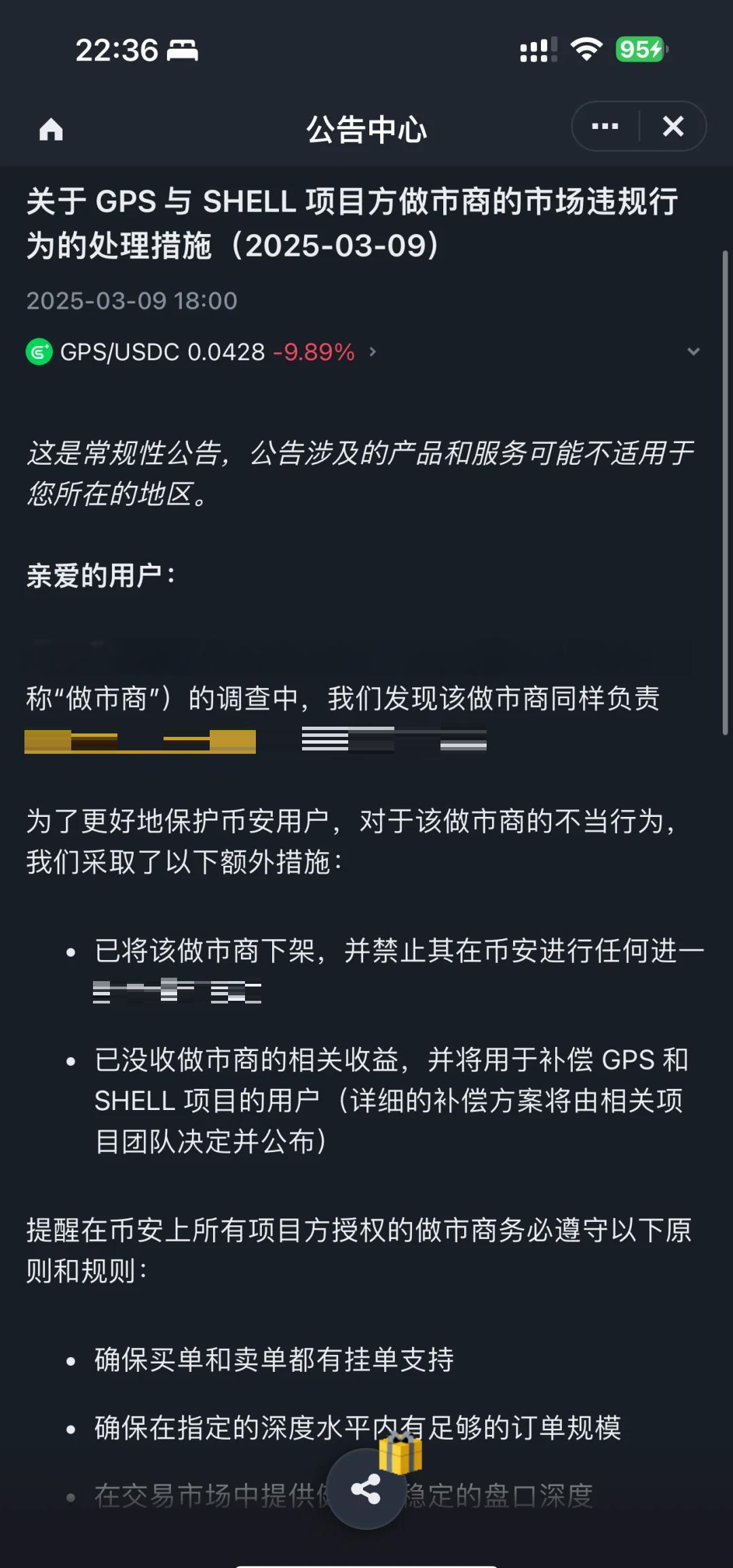Share this announcement
Viewport: 733px width, 1568px height.
pyautogui.click(x=366, y=1489)
